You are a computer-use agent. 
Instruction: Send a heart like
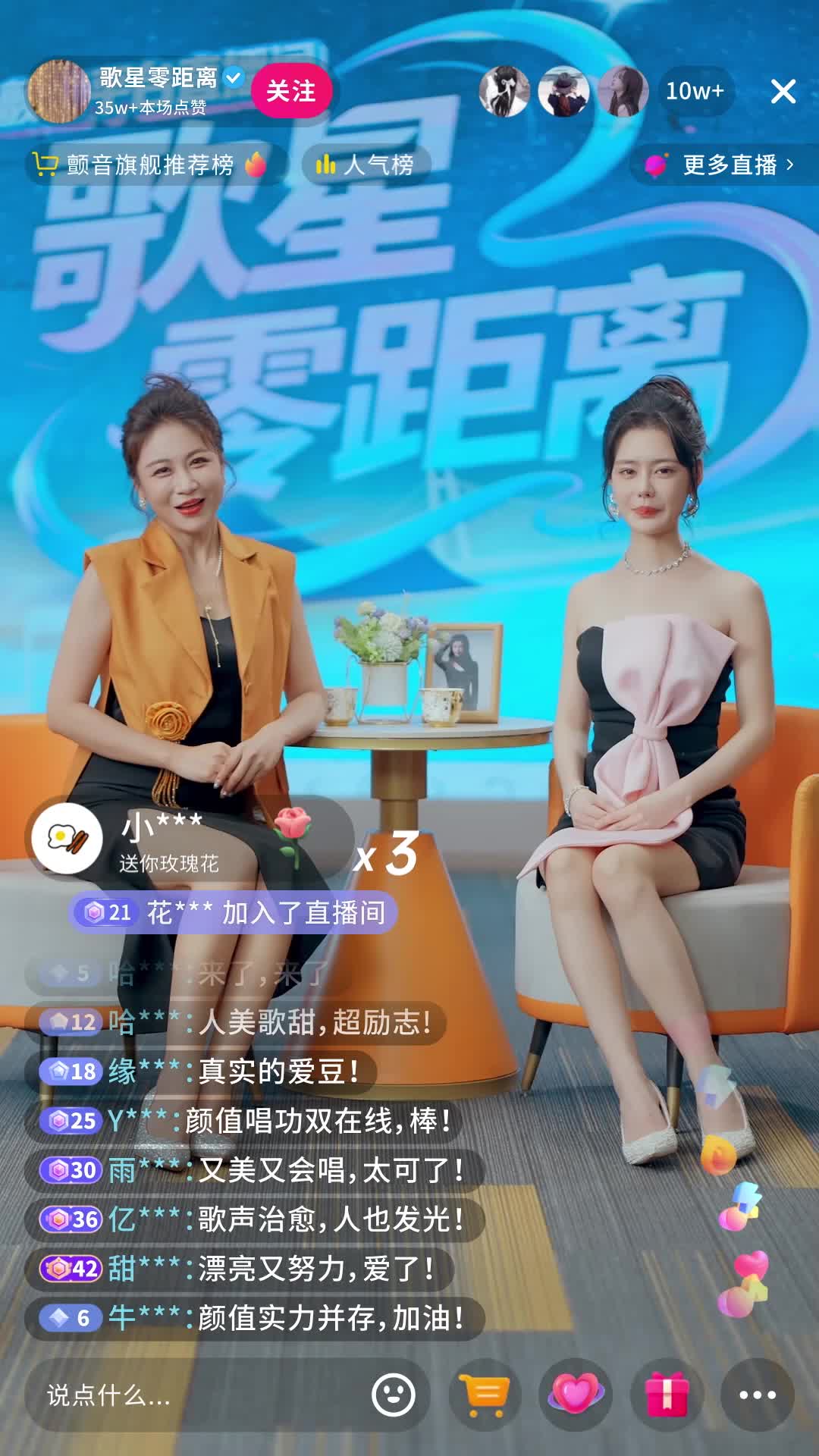click(576, 1394)
